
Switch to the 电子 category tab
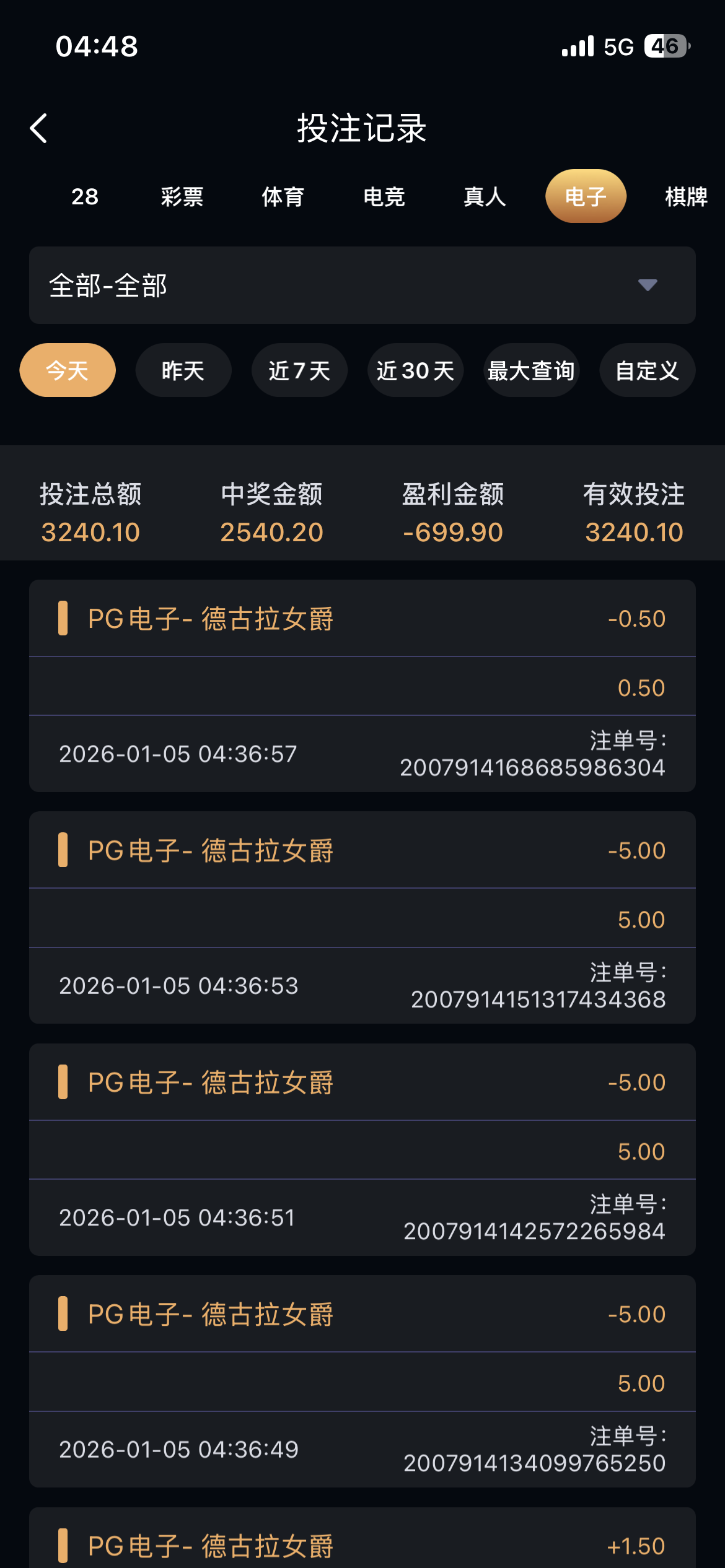pos(585,196)
